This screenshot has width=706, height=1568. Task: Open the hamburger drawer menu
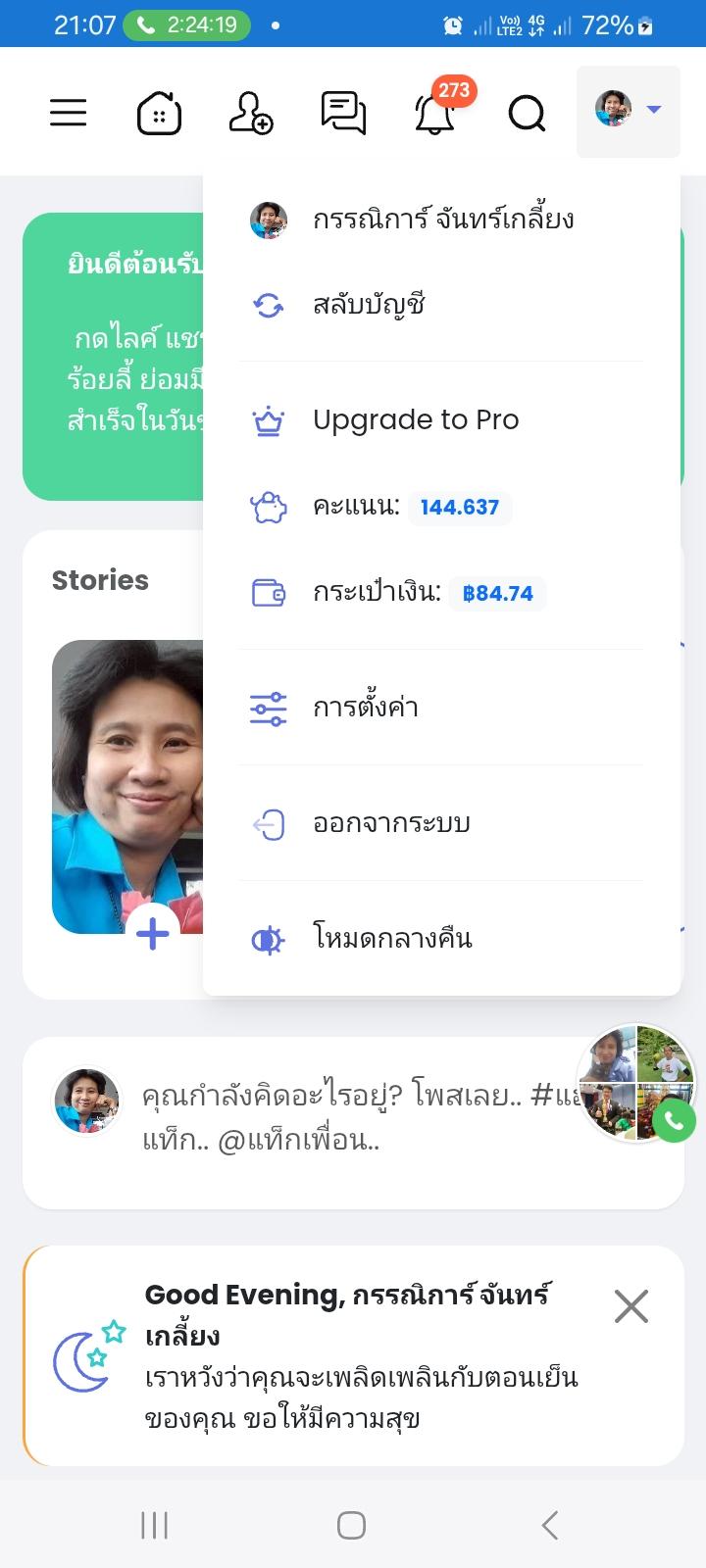pos(69,113)
